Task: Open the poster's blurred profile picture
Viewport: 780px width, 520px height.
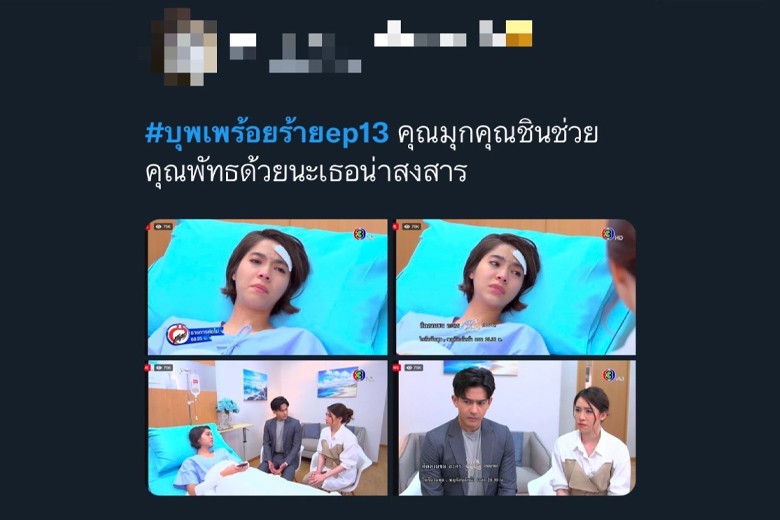Action: (184, 46)
